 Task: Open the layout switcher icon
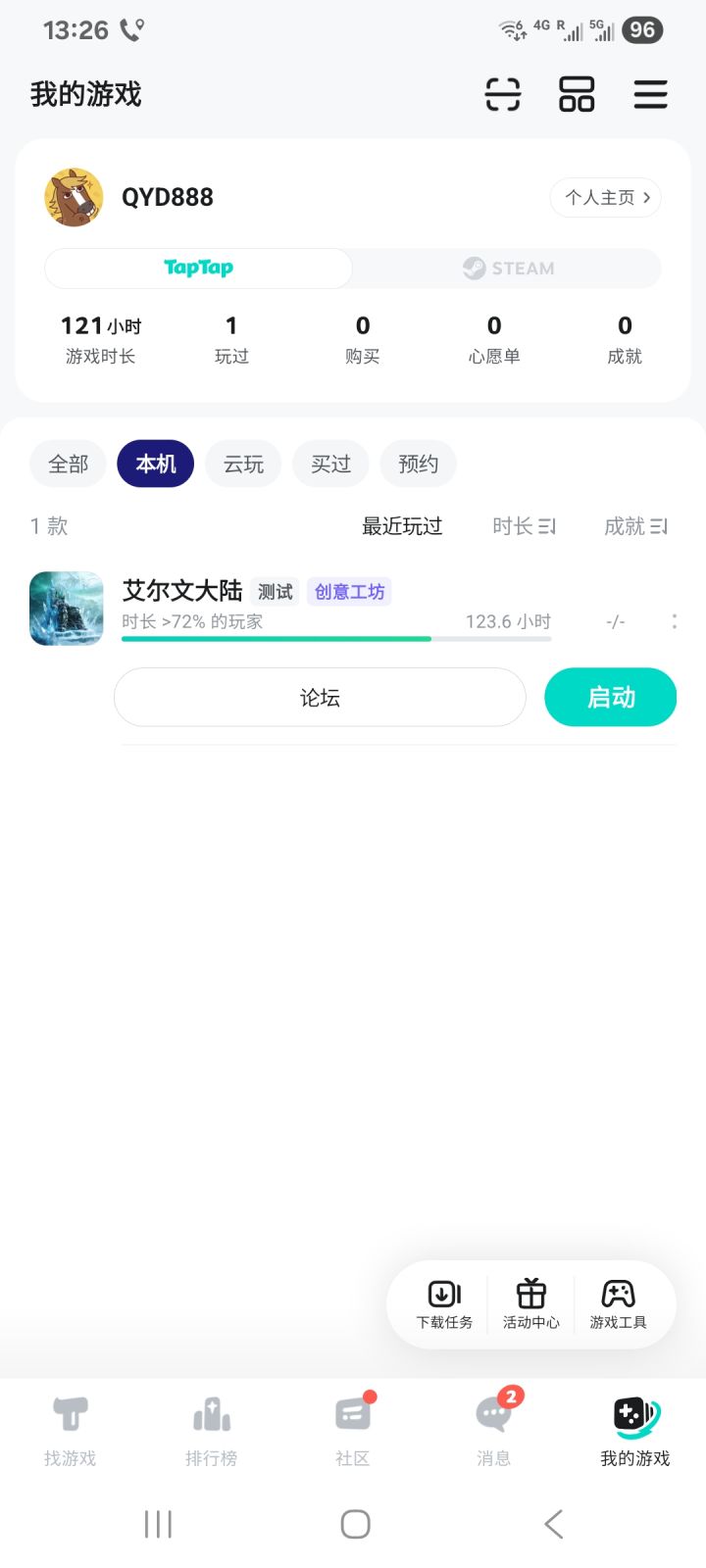577,94
